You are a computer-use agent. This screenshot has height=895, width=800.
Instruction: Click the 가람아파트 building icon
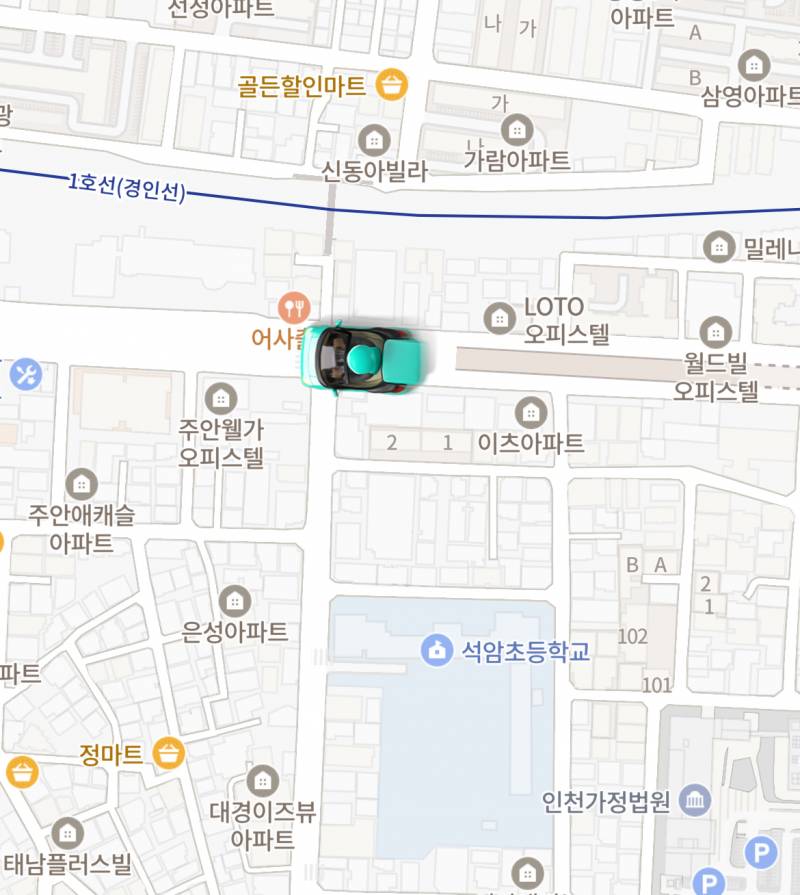pos(516,127)
